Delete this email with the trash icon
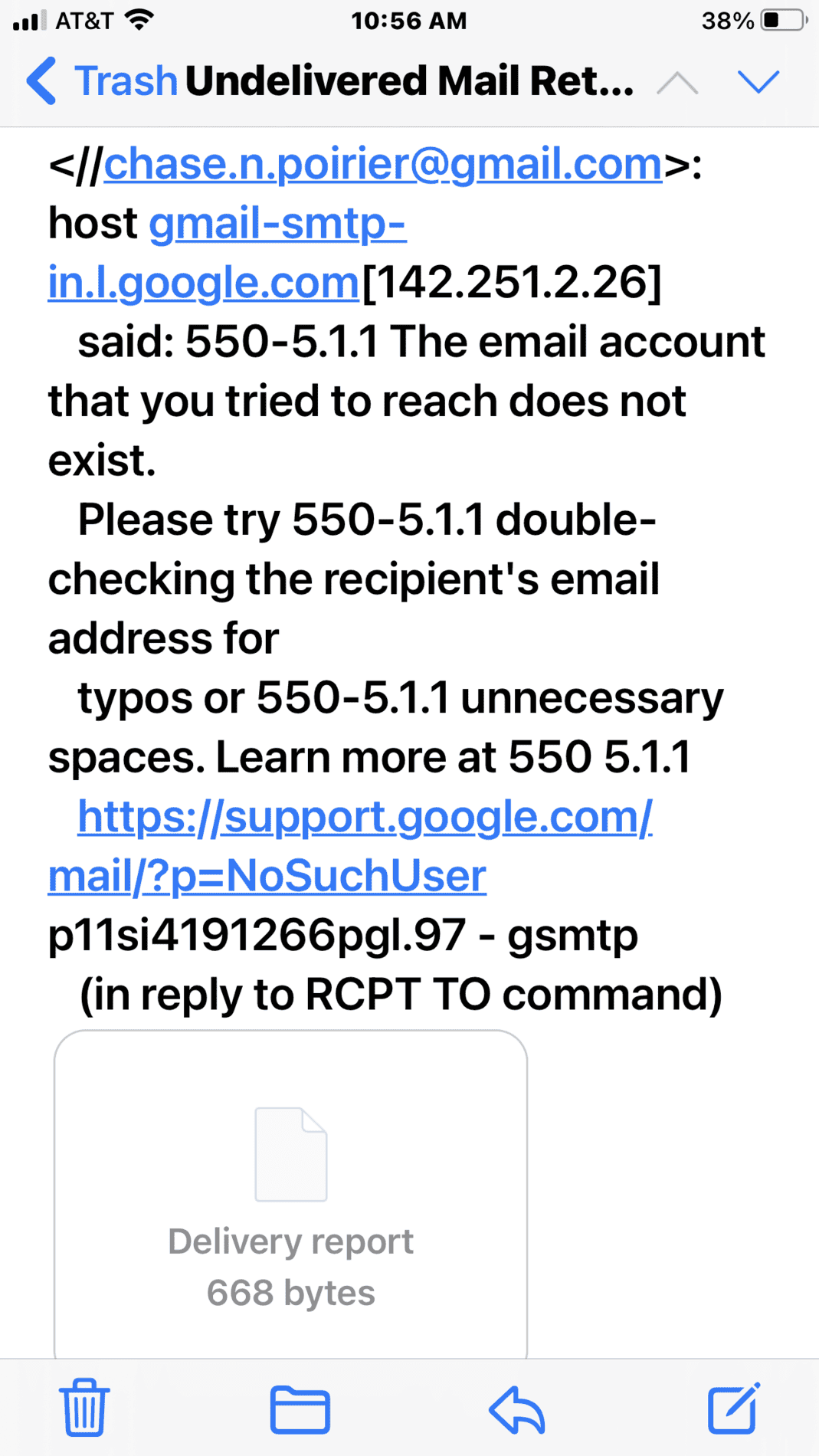The height and width of the screenshot is (1456, 819). pos(84,1407)
